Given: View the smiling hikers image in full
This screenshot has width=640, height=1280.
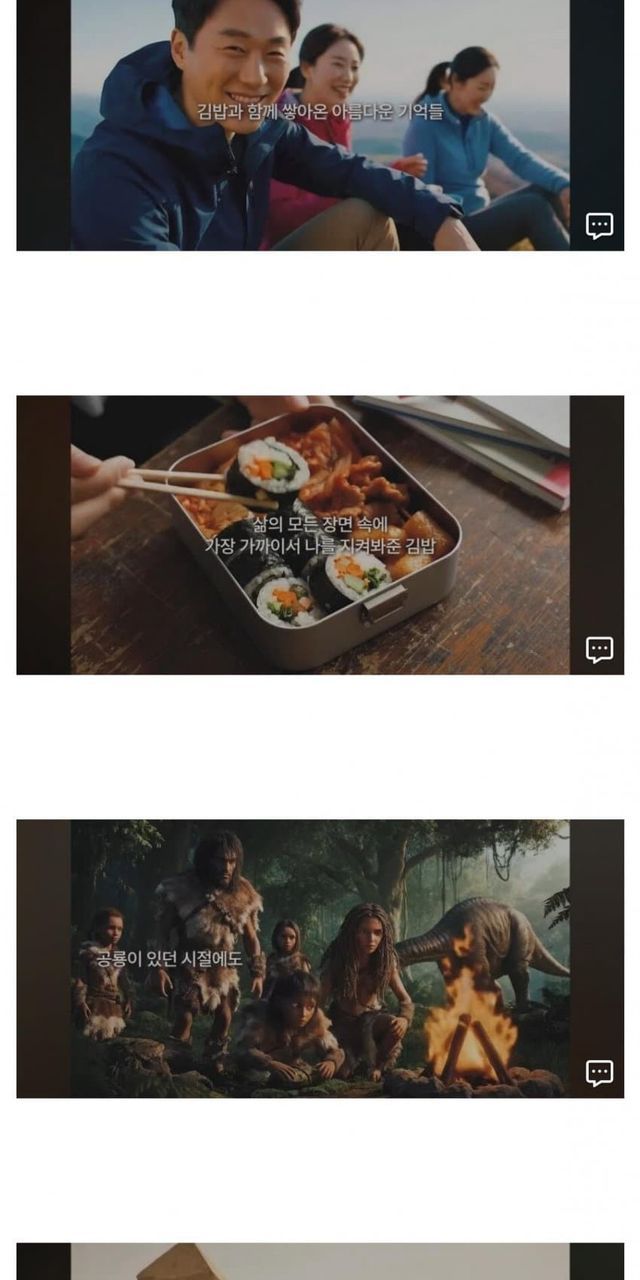Looking at the screenshot, I should tap(320, 125).
